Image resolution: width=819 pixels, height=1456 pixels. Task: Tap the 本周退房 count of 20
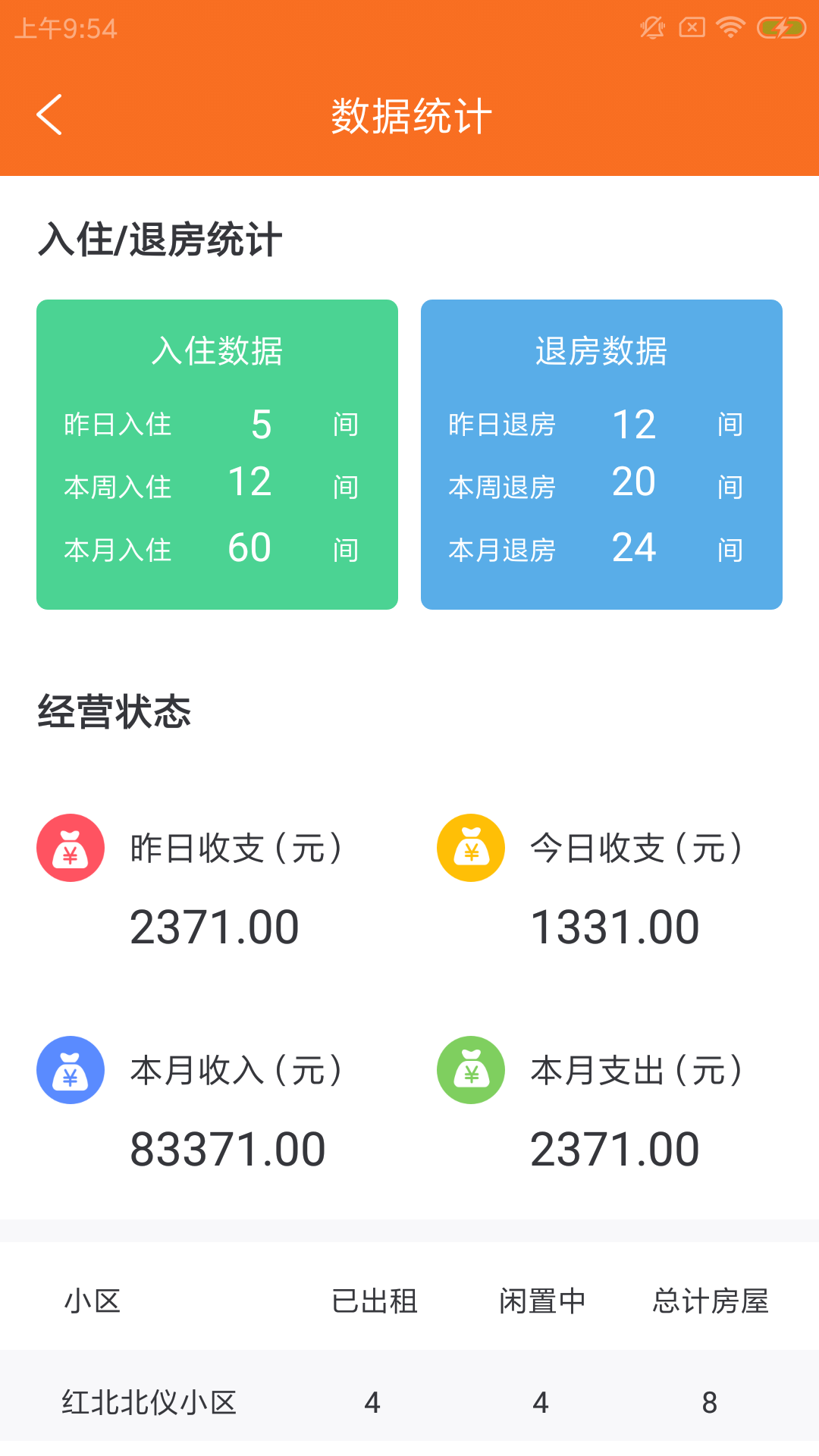(634, 482)
